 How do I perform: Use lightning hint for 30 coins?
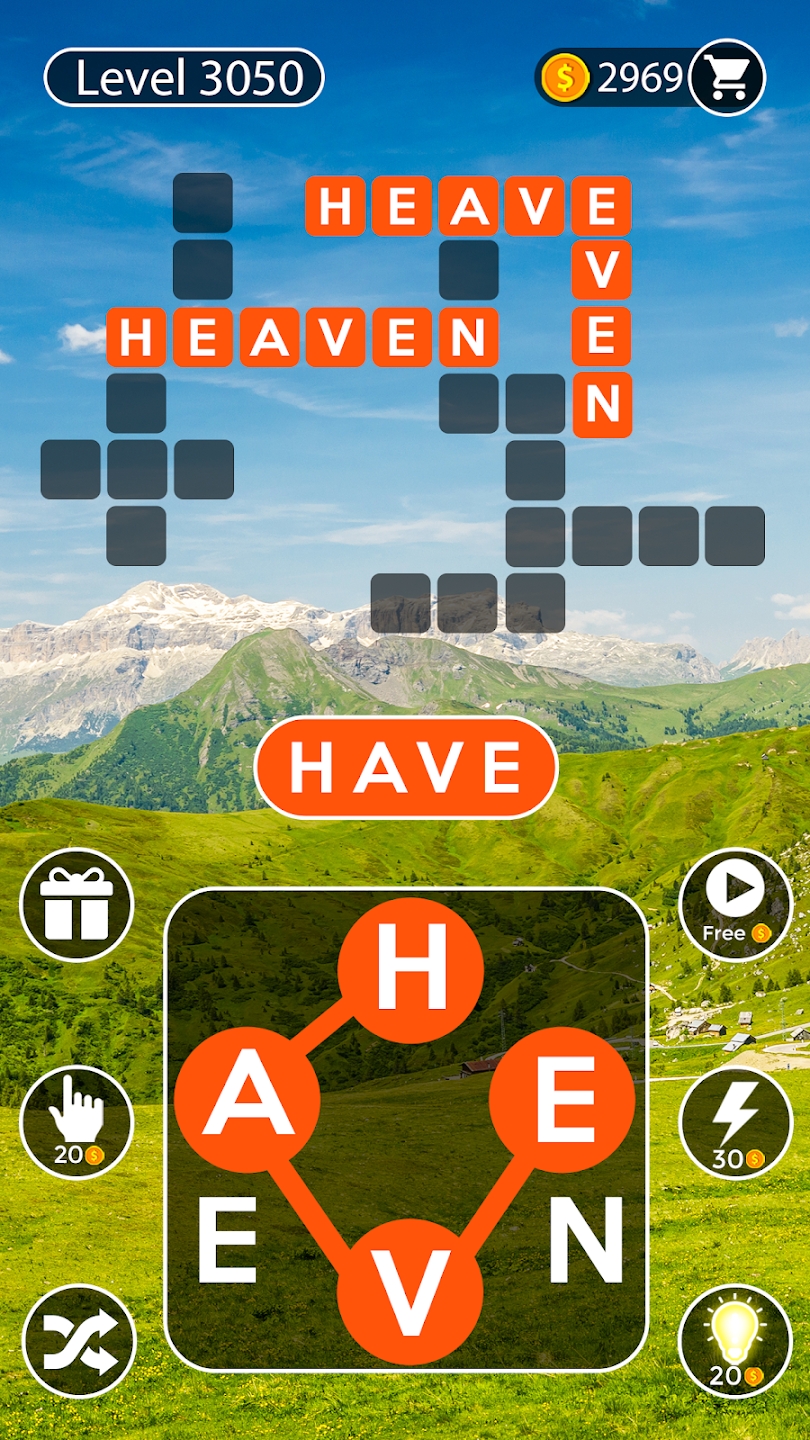(735, 1122)
